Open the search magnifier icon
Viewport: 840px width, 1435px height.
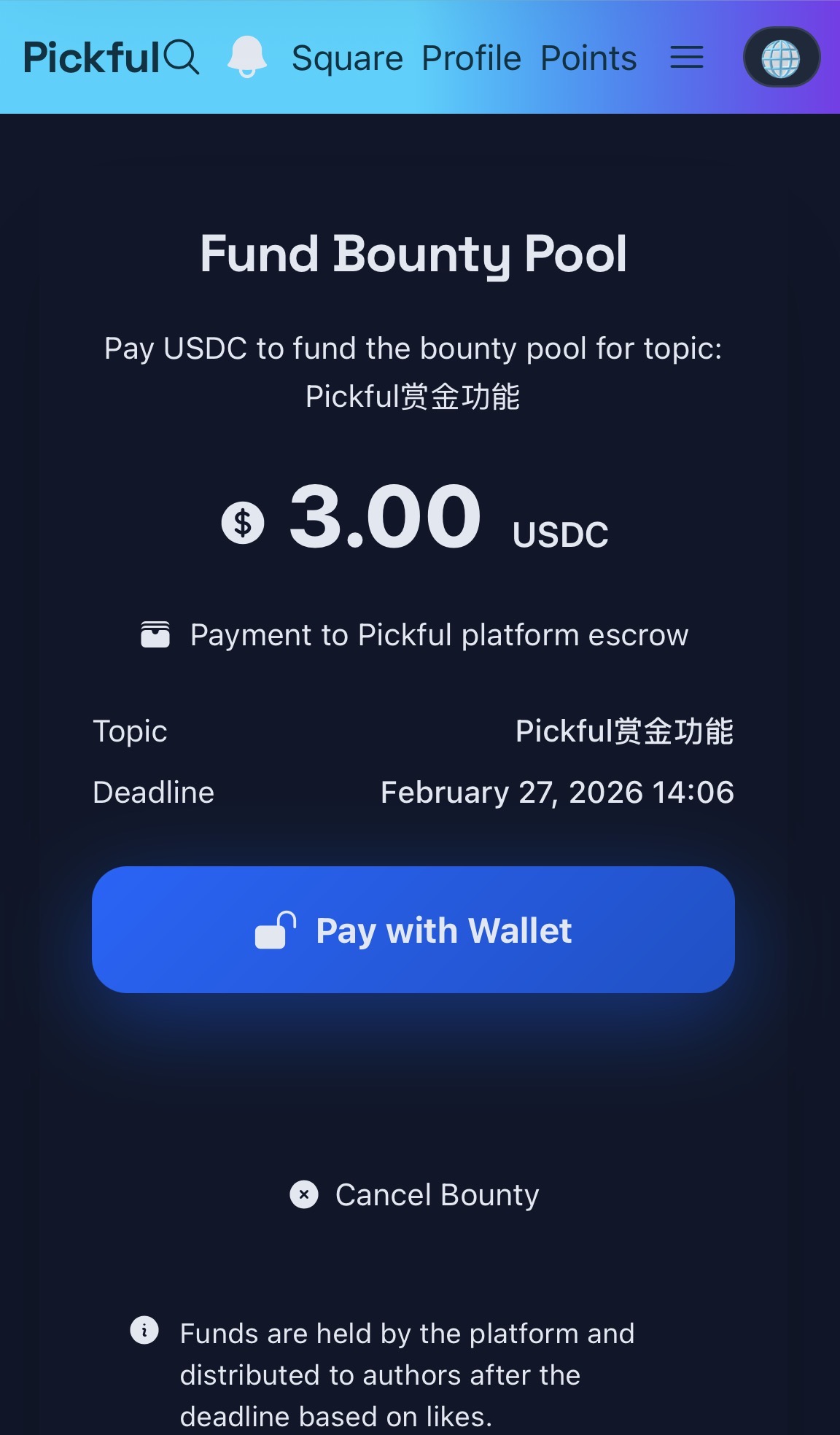182,58
